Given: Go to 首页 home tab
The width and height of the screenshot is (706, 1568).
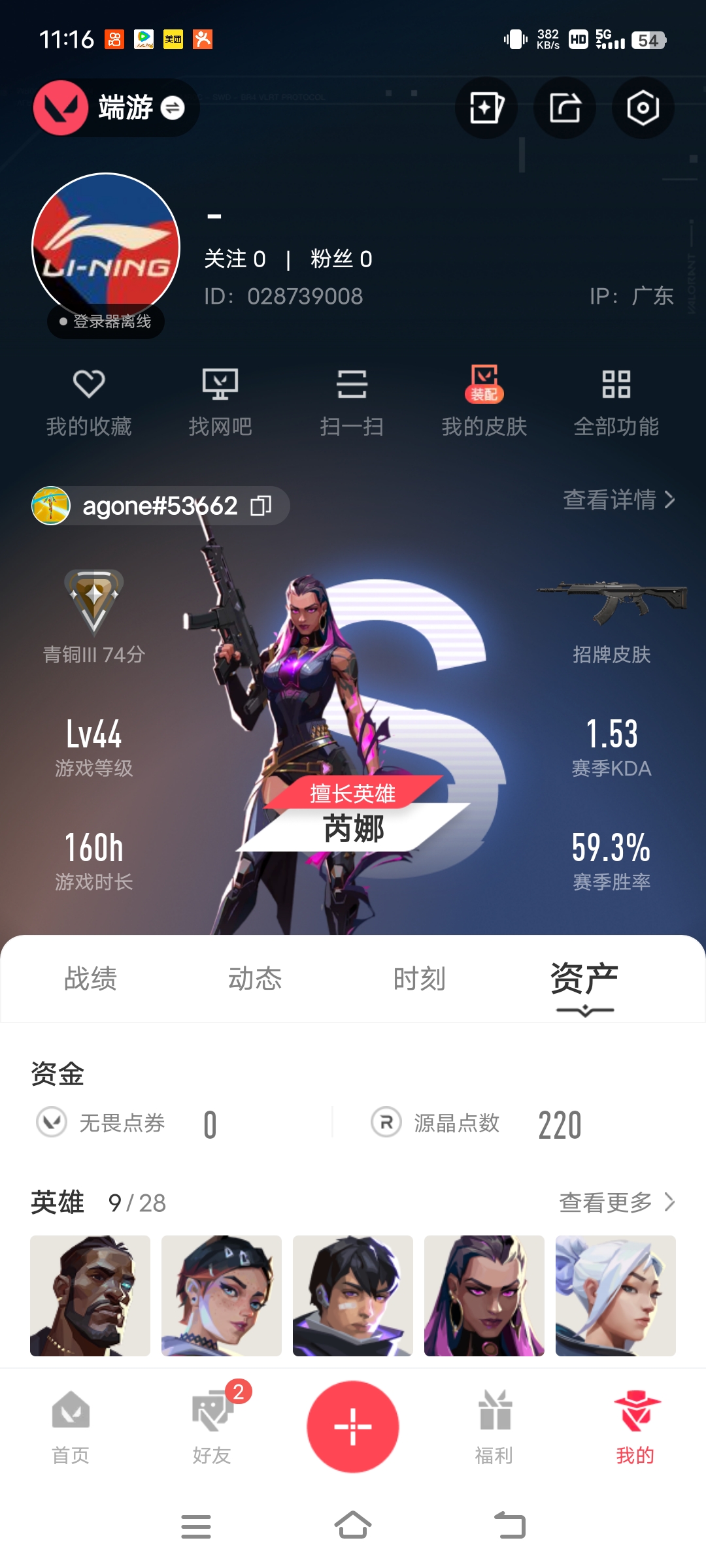Looking at the screenshot, I should pos(71,1427).
